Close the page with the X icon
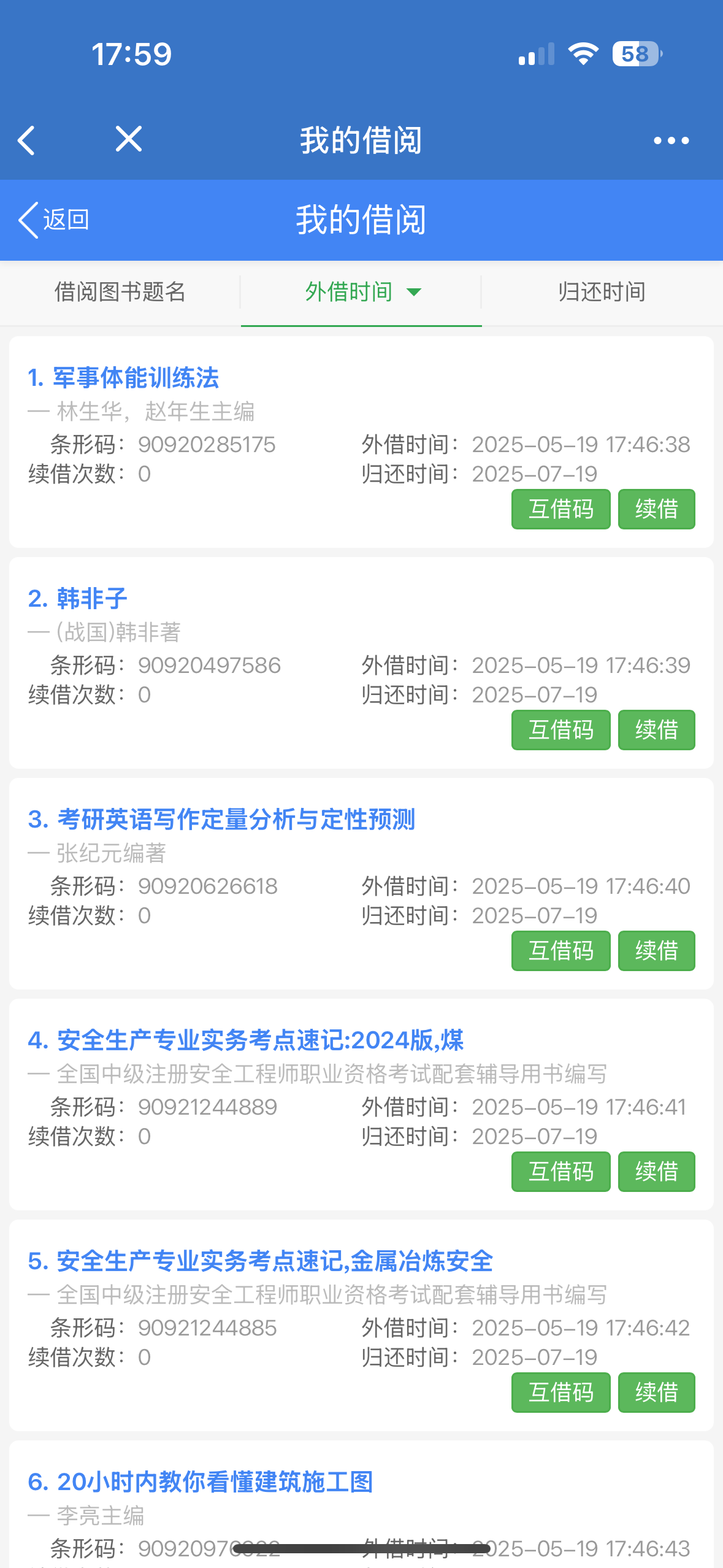 [129, 139]
